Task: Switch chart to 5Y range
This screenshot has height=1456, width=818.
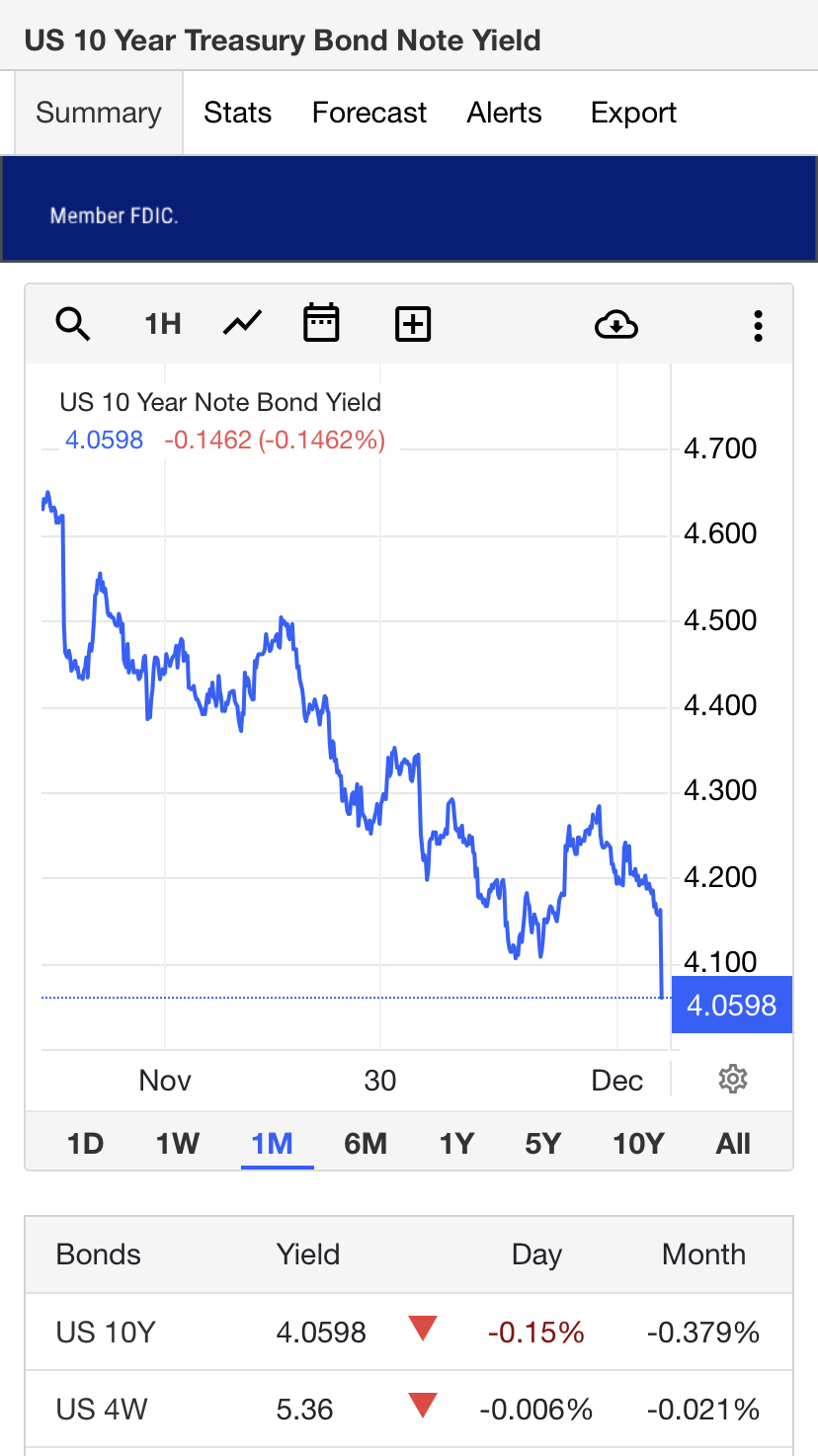Action: pyautogui.click(x=543, y=1143)
